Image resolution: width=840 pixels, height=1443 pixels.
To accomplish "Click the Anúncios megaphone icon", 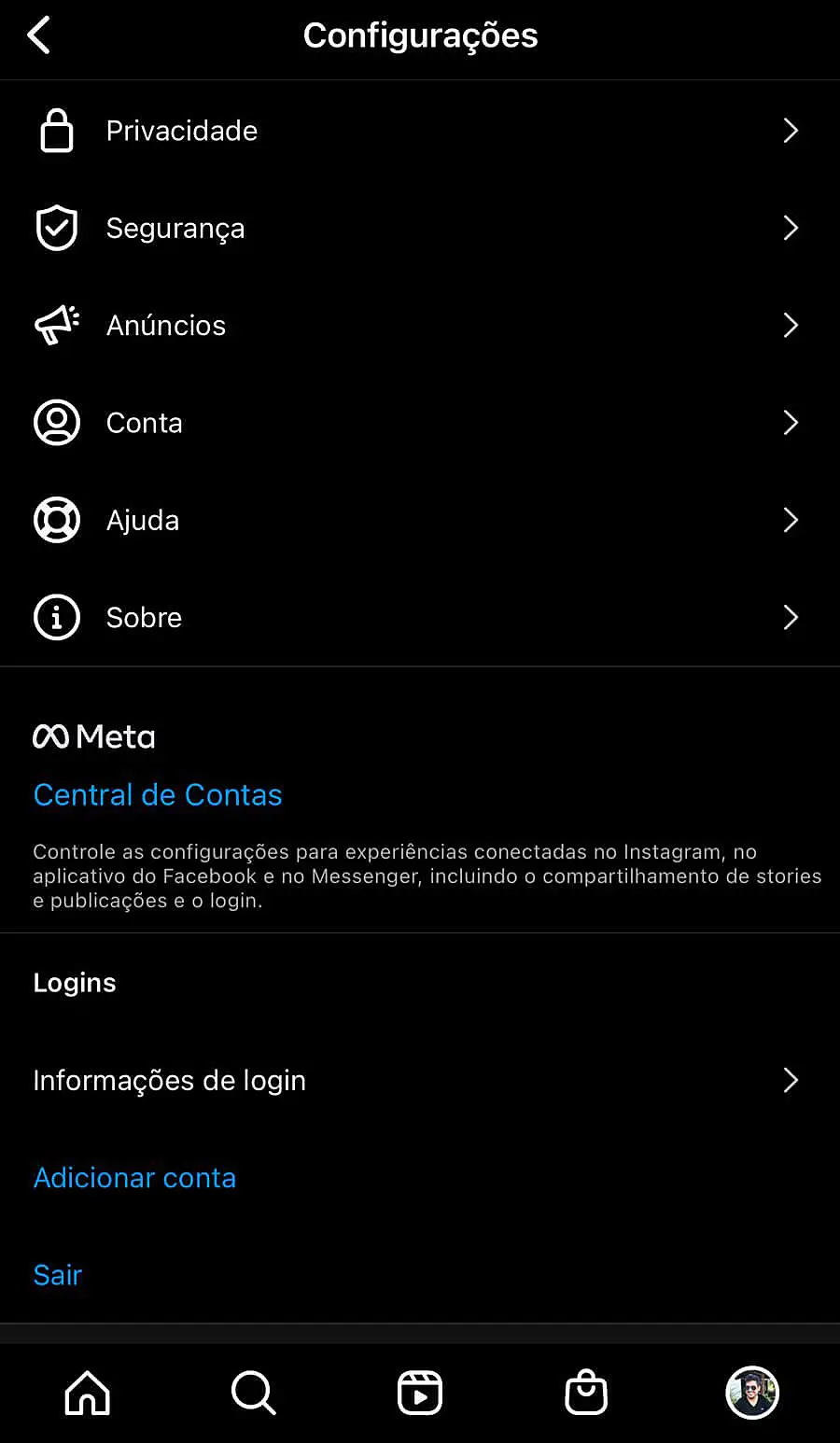I will point(57,325).
